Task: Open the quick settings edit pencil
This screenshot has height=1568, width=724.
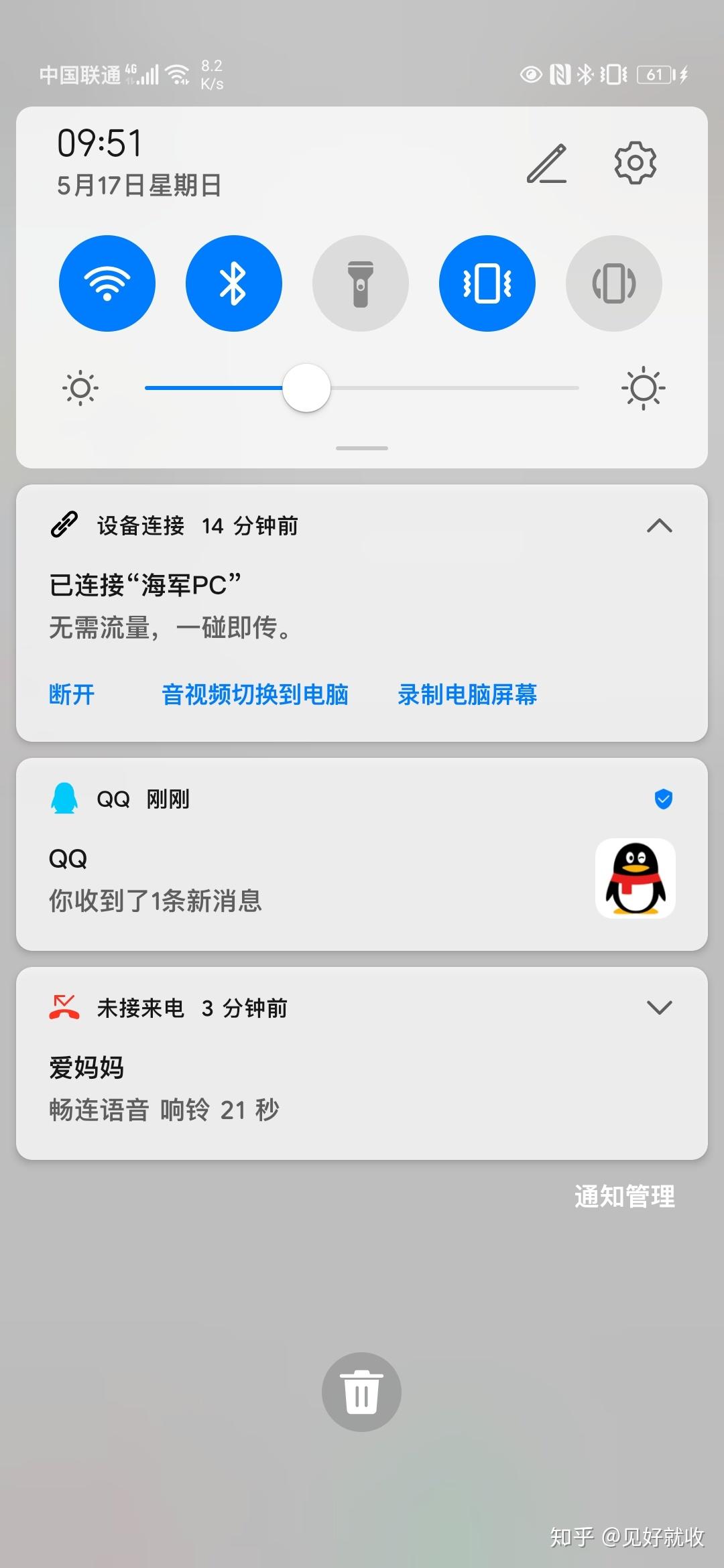Action: click(x=547, y=164)
